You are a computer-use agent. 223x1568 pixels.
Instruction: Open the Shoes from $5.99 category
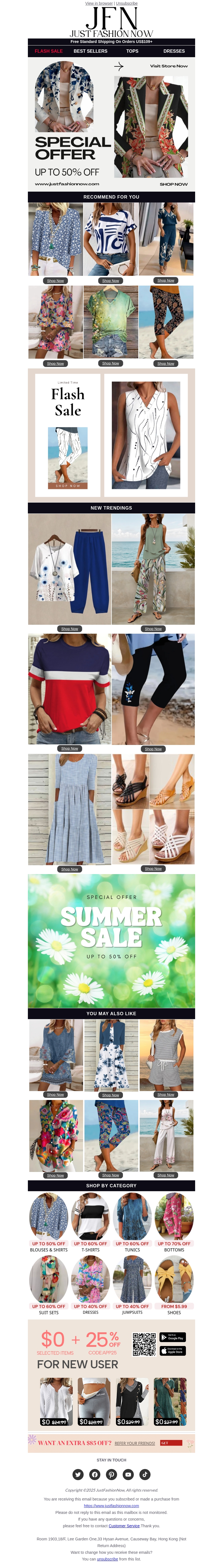pos(174,1281)
